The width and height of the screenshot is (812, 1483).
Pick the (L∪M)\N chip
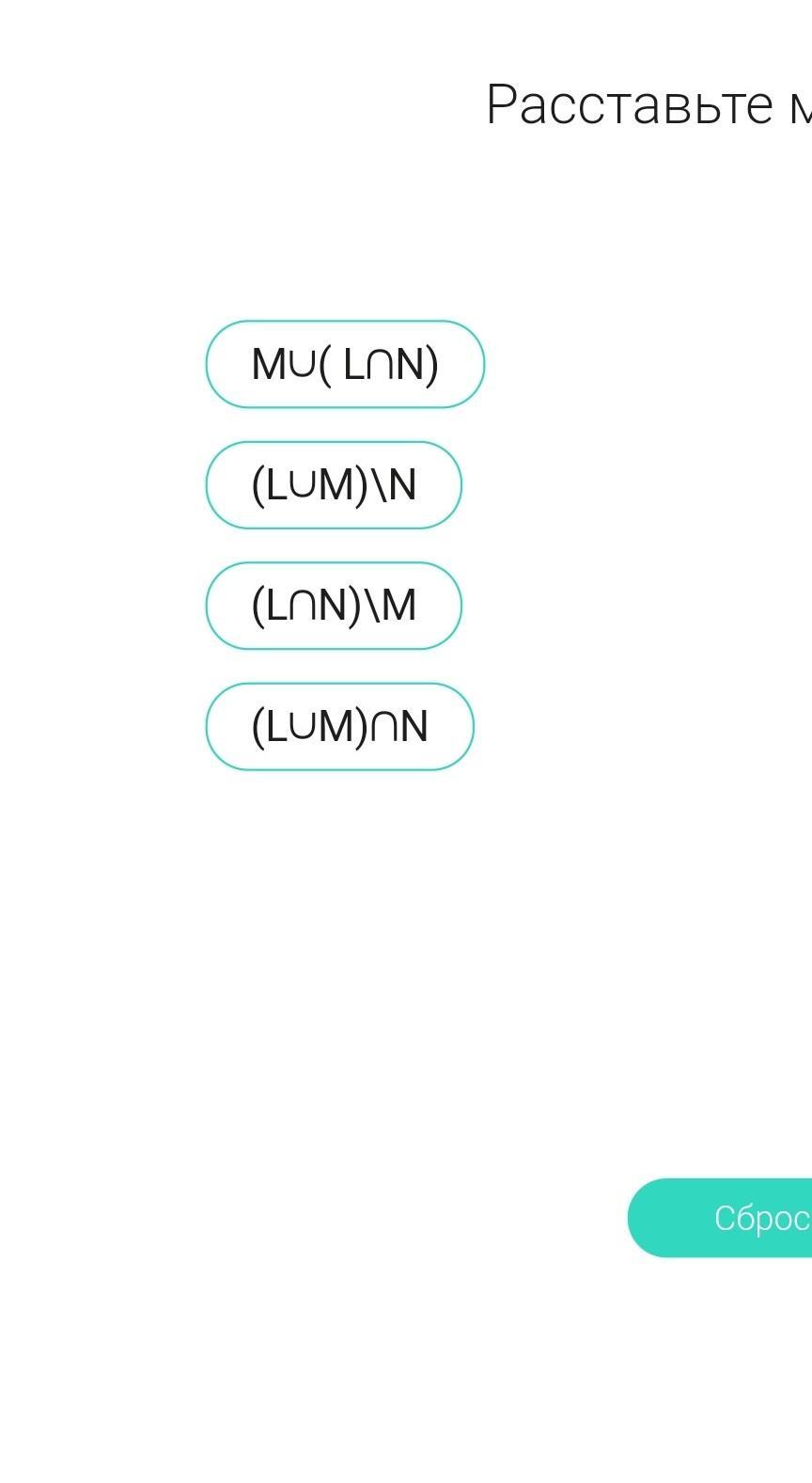pos(334,485)
